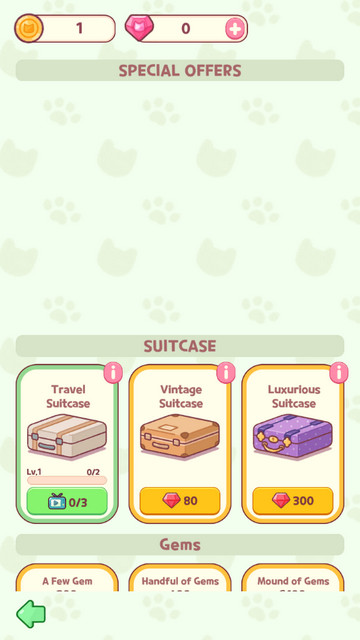Screen dimensions: 360x640
Task: Select the Mound of Gems pack
Action: pyautogui.click(x=293, y=578)
